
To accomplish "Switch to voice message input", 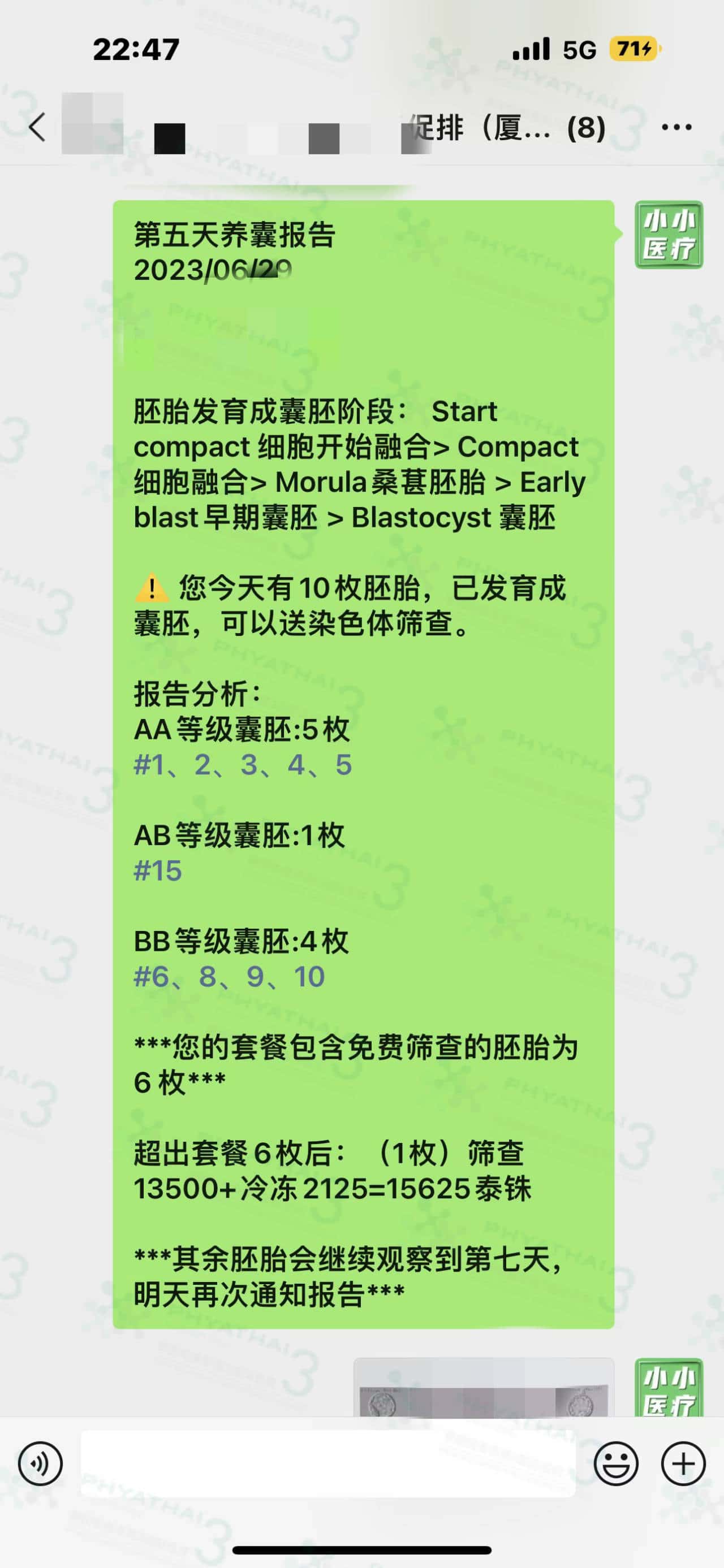I will click(40, 1463).
